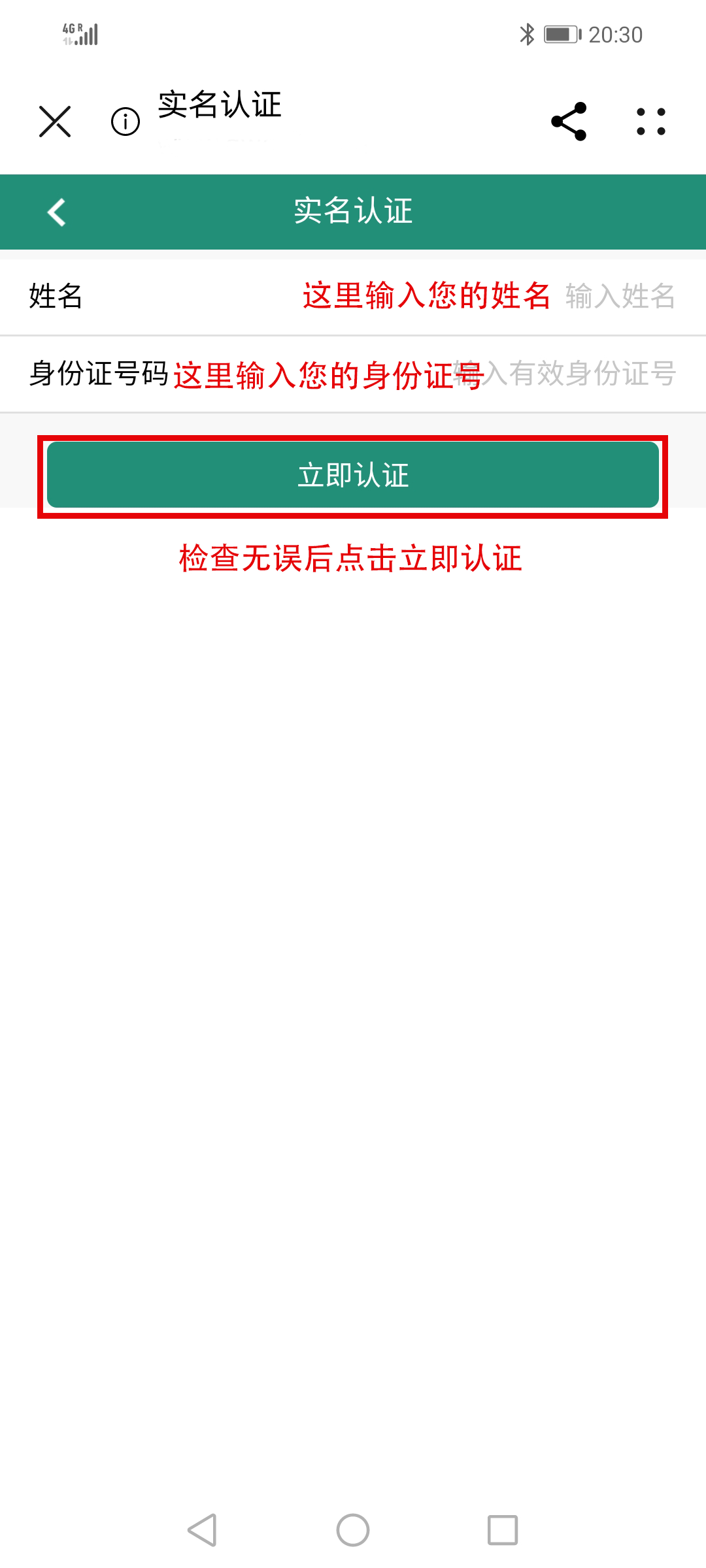Close the 实名认证 web page
This screenshot has width=706, height=1568.
point(55,122)
